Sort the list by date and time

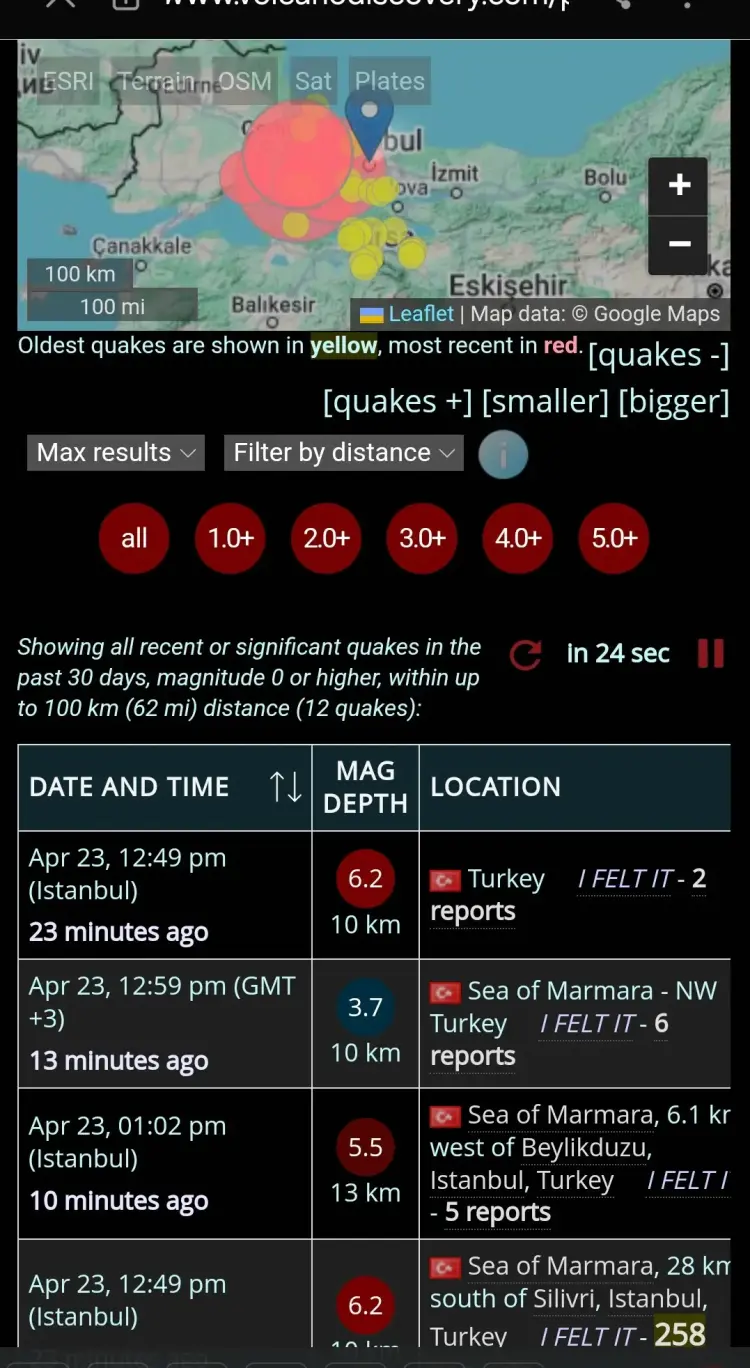(x=285, y=787)
